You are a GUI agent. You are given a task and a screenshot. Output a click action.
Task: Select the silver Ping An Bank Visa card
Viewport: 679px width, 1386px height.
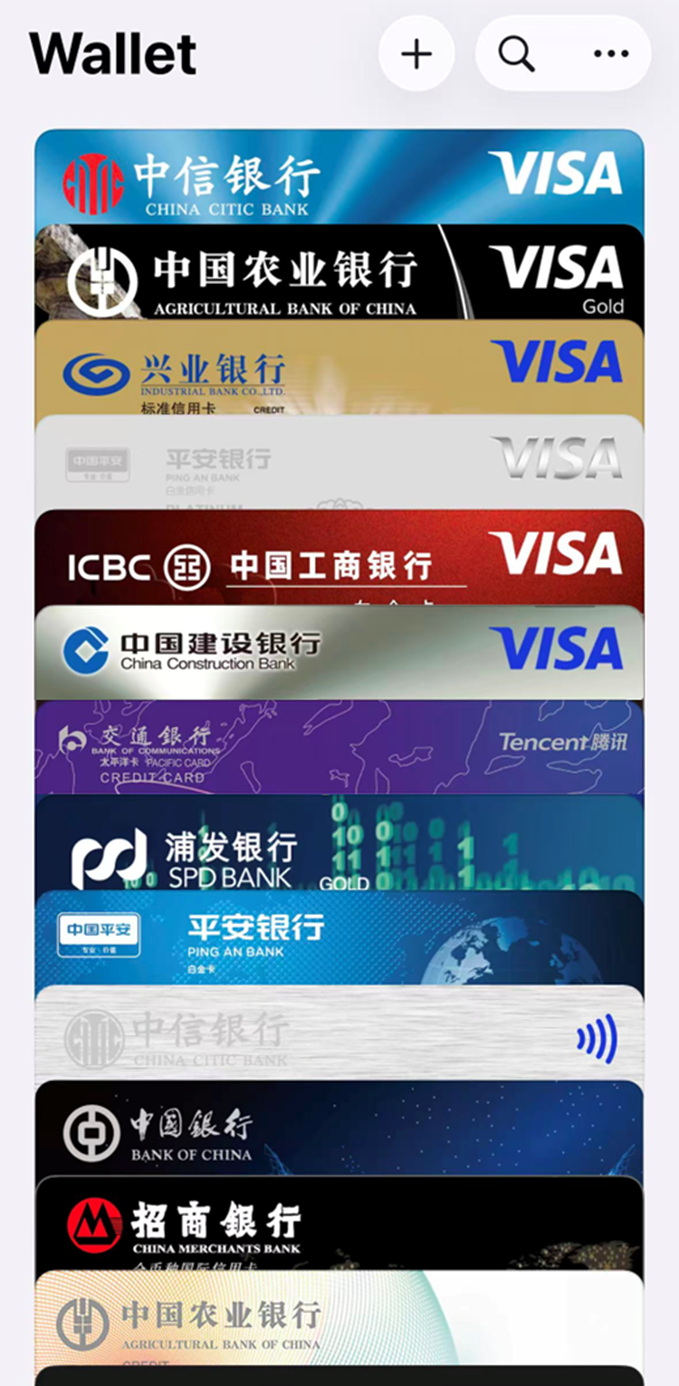(x=339, y=462)
